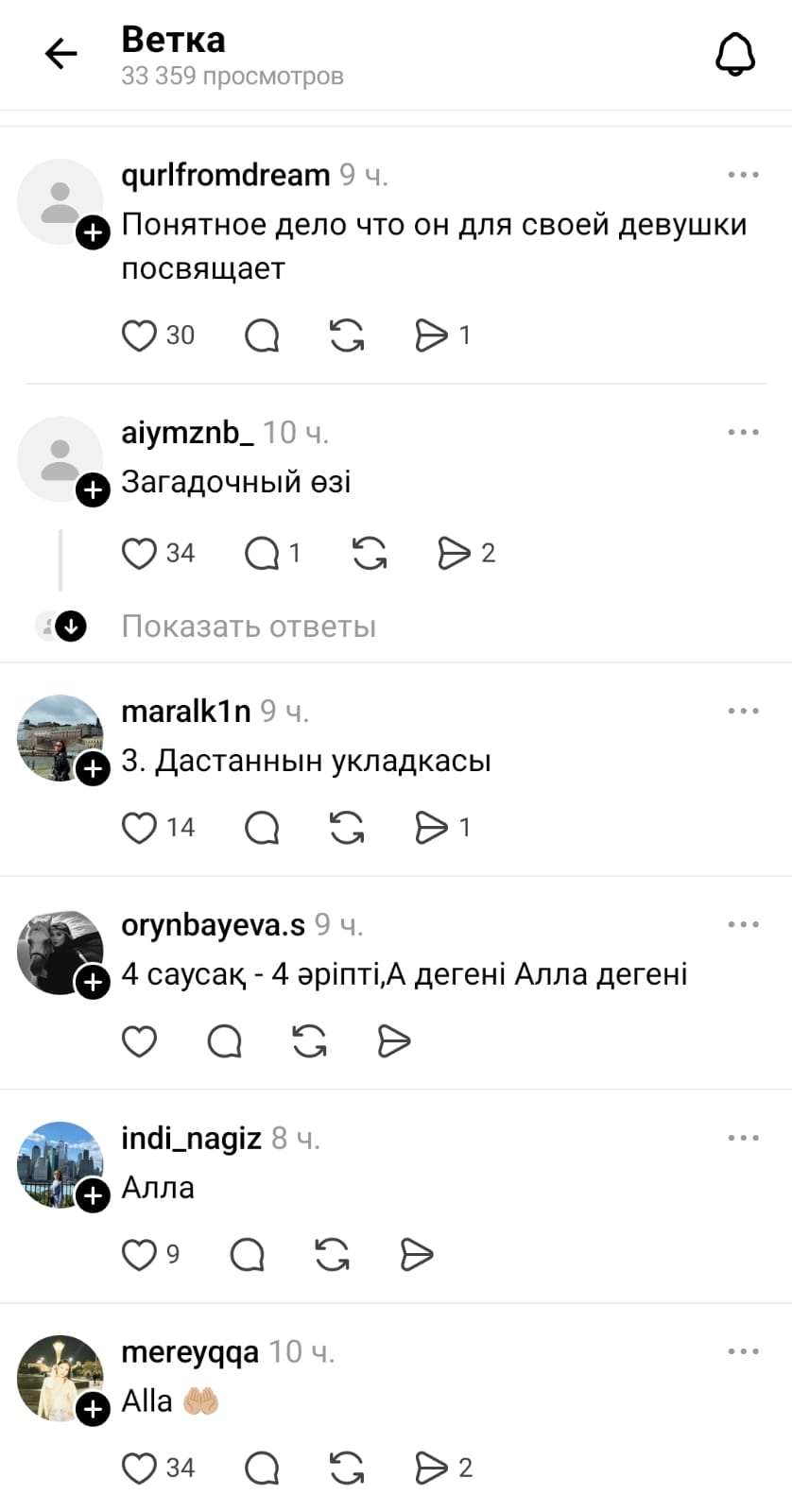Share maralk1n's comment via send icon
The image size is (792, 1512).
pos(431,828)
